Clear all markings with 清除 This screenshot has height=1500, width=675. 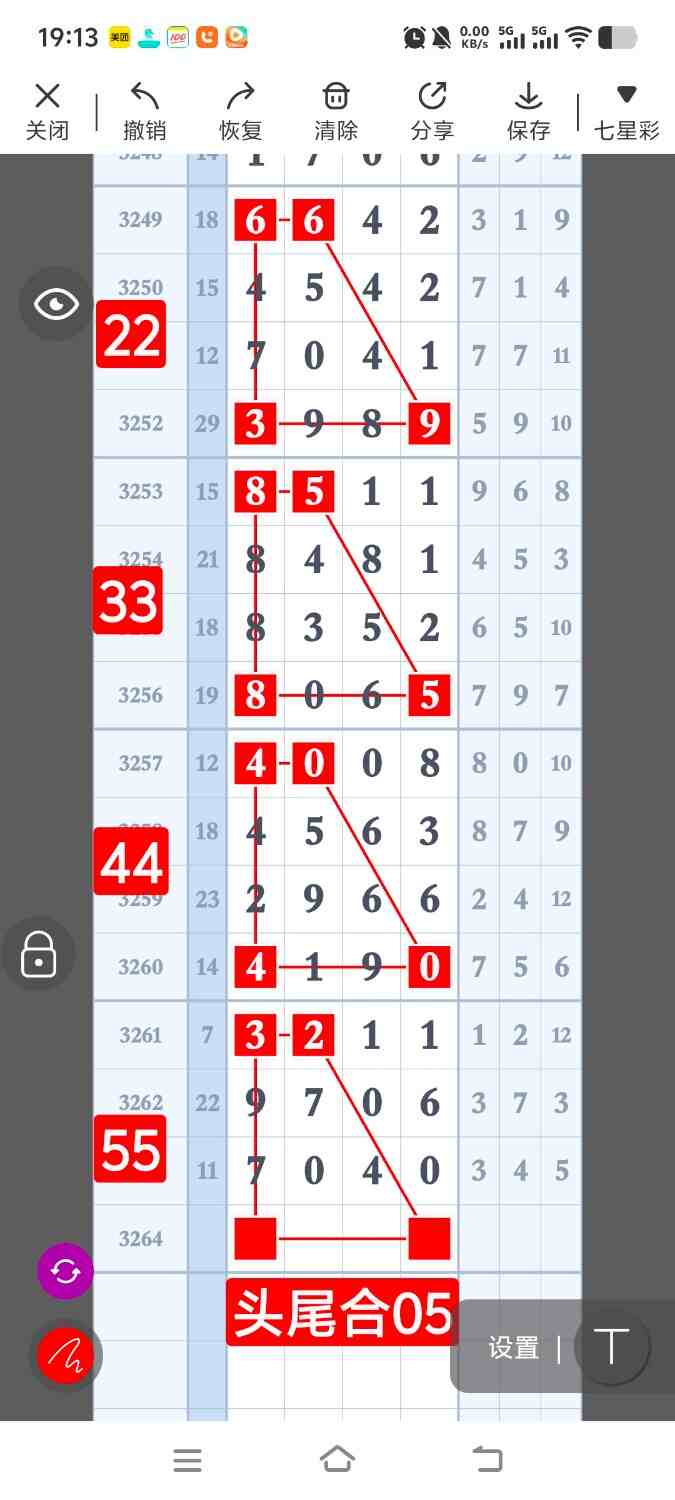point(336,111)
